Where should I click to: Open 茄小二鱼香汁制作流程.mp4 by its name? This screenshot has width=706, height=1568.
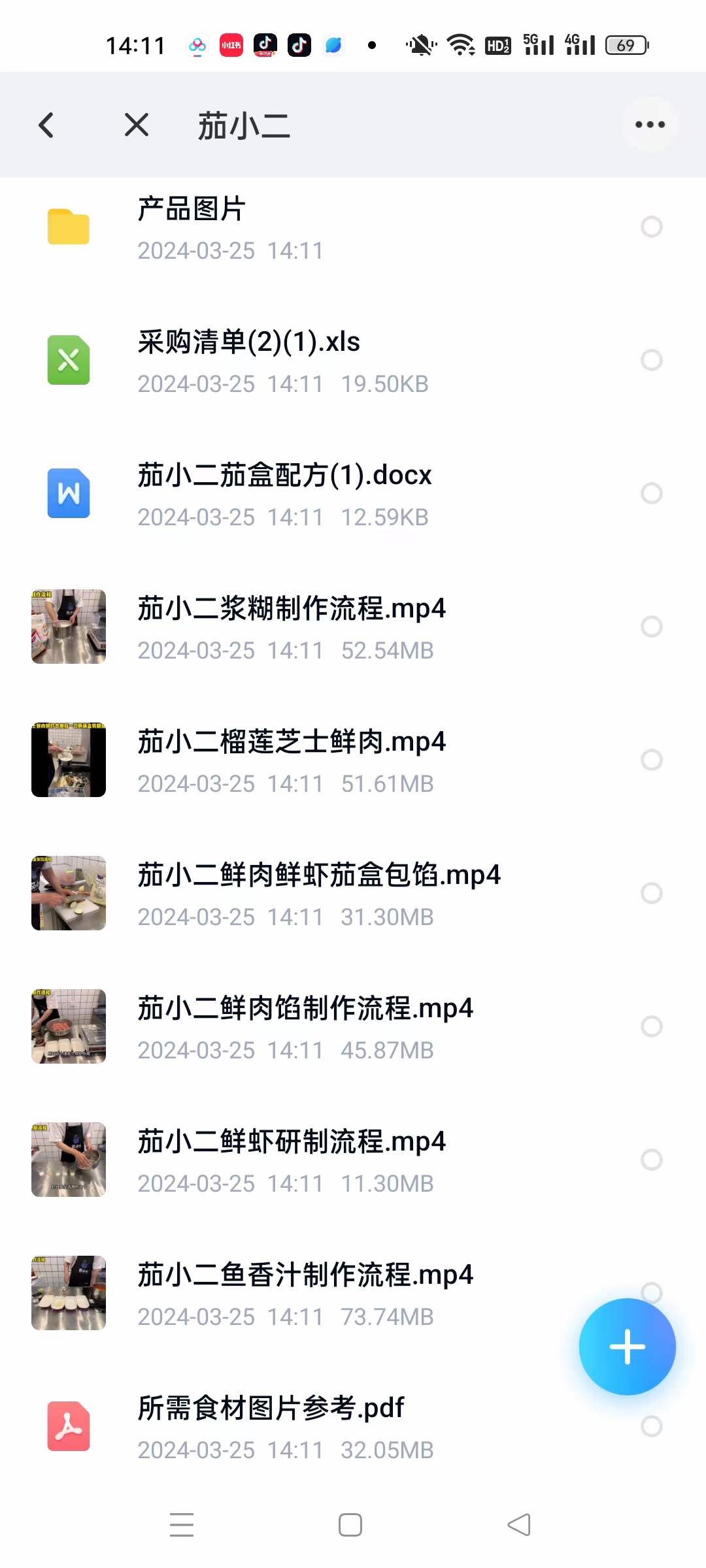click(x=306, y=1274)
